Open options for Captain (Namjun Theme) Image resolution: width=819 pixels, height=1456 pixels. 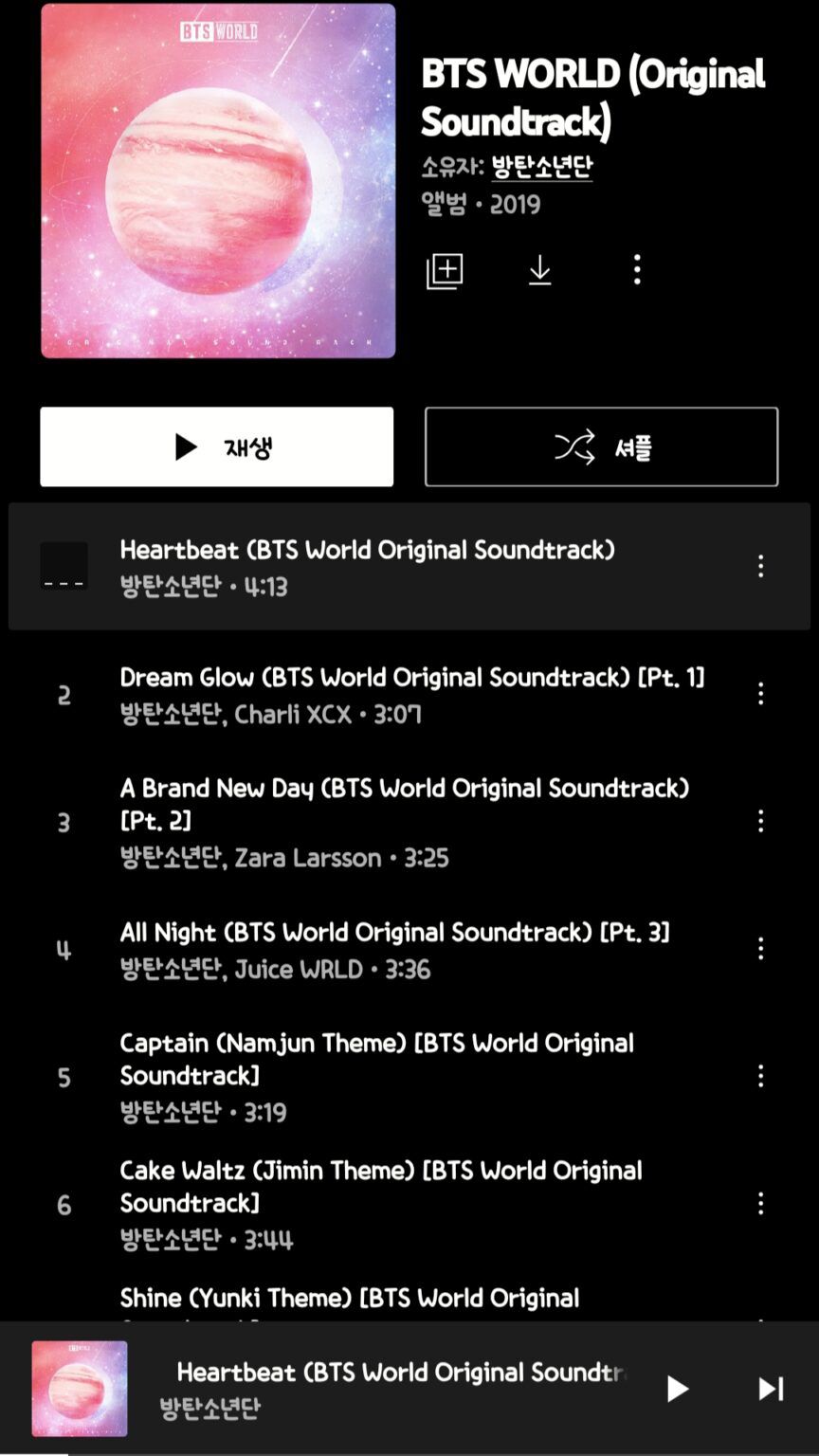pos(760,1076)
